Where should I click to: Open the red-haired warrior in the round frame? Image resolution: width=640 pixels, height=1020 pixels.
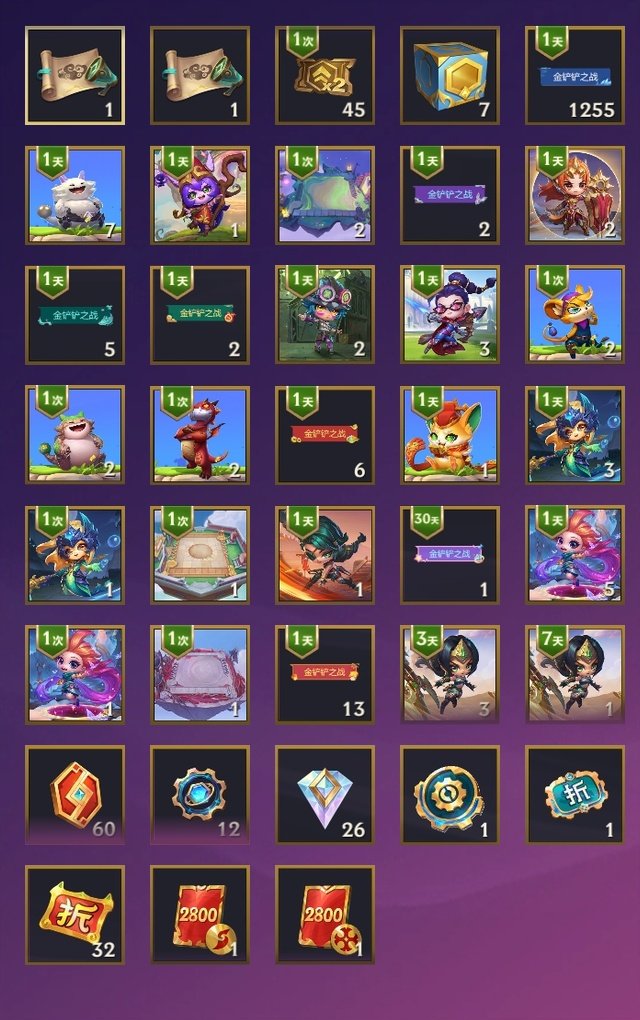click(575, 195)
